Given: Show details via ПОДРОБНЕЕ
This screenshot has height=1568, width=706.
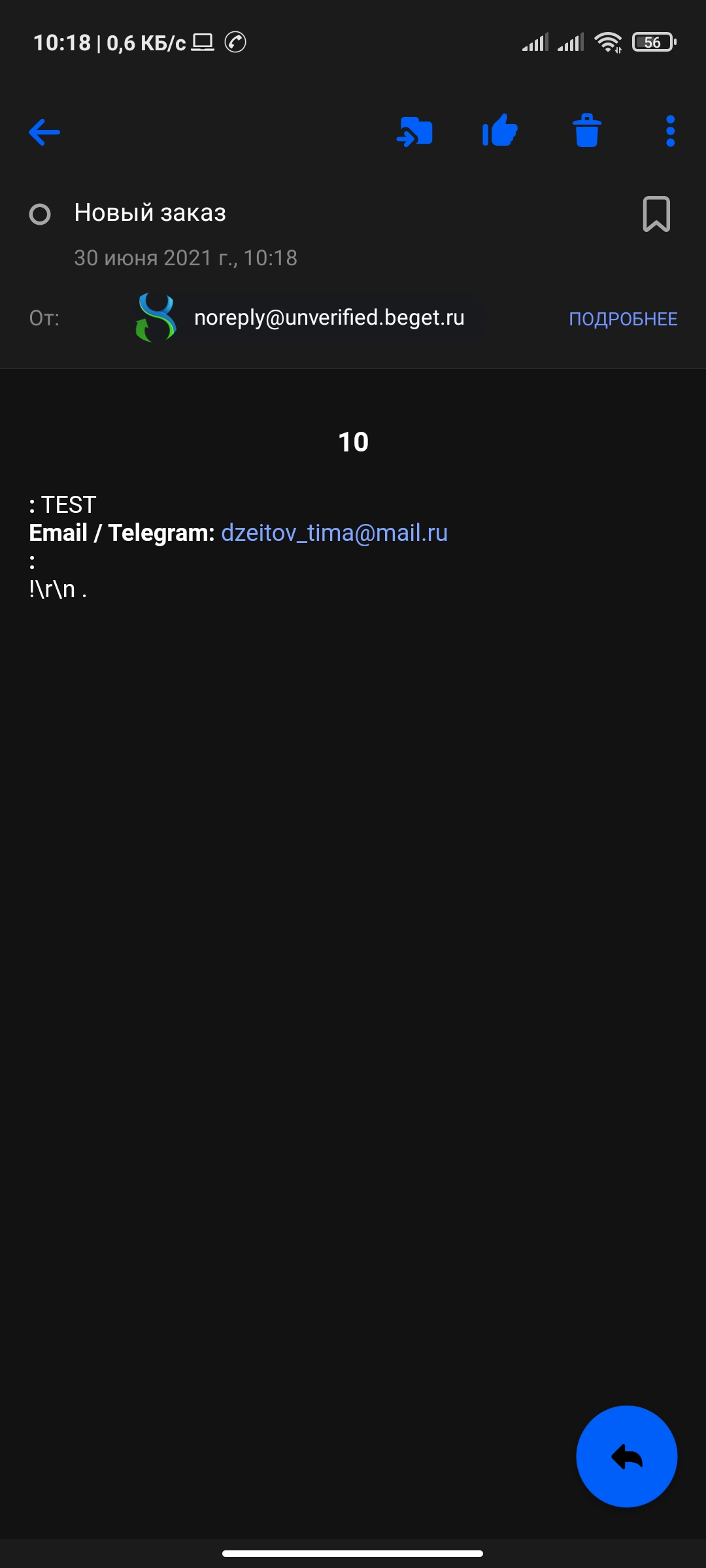Looking at the screenshot, I should [x=623, y=319].
